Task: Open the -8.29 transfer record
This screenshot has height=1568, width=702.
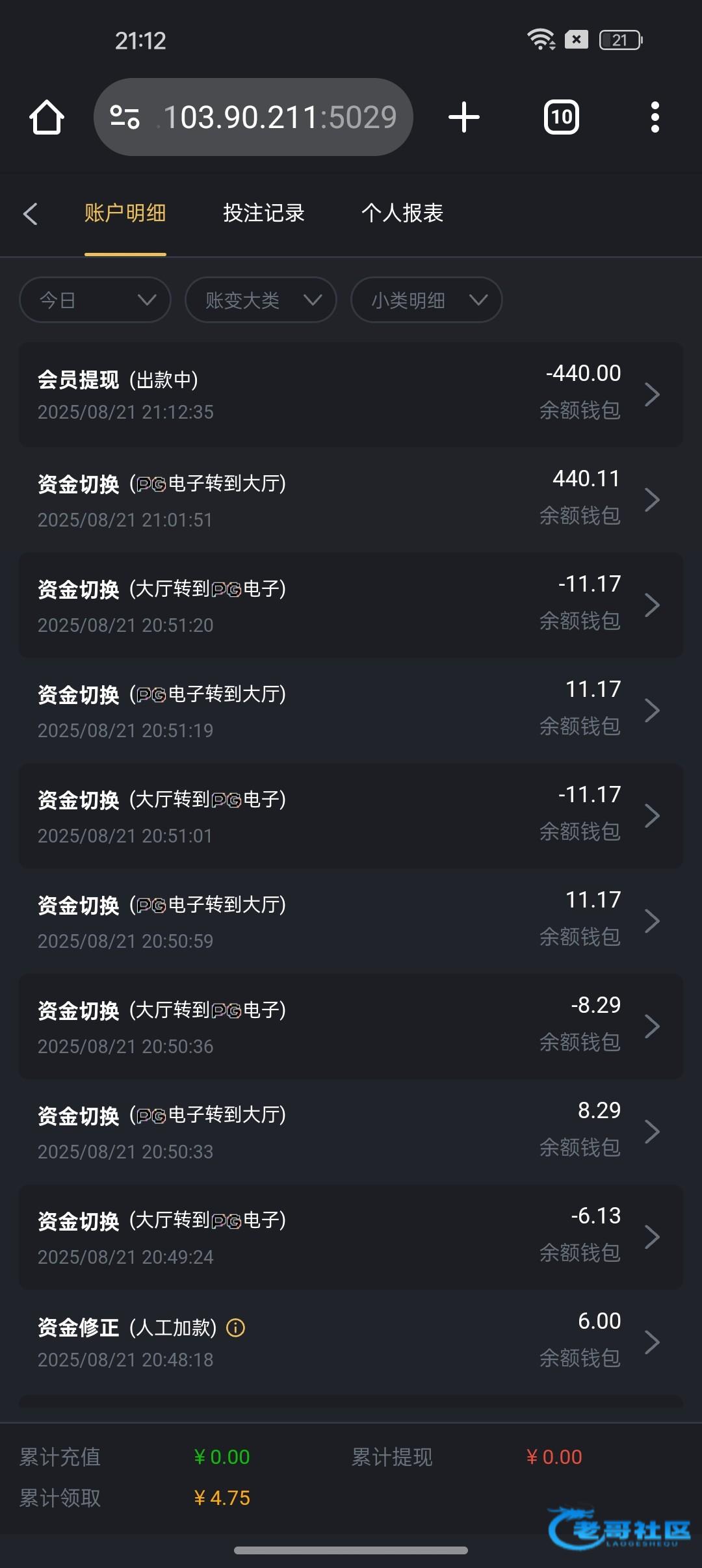Action: (351, 1026)
